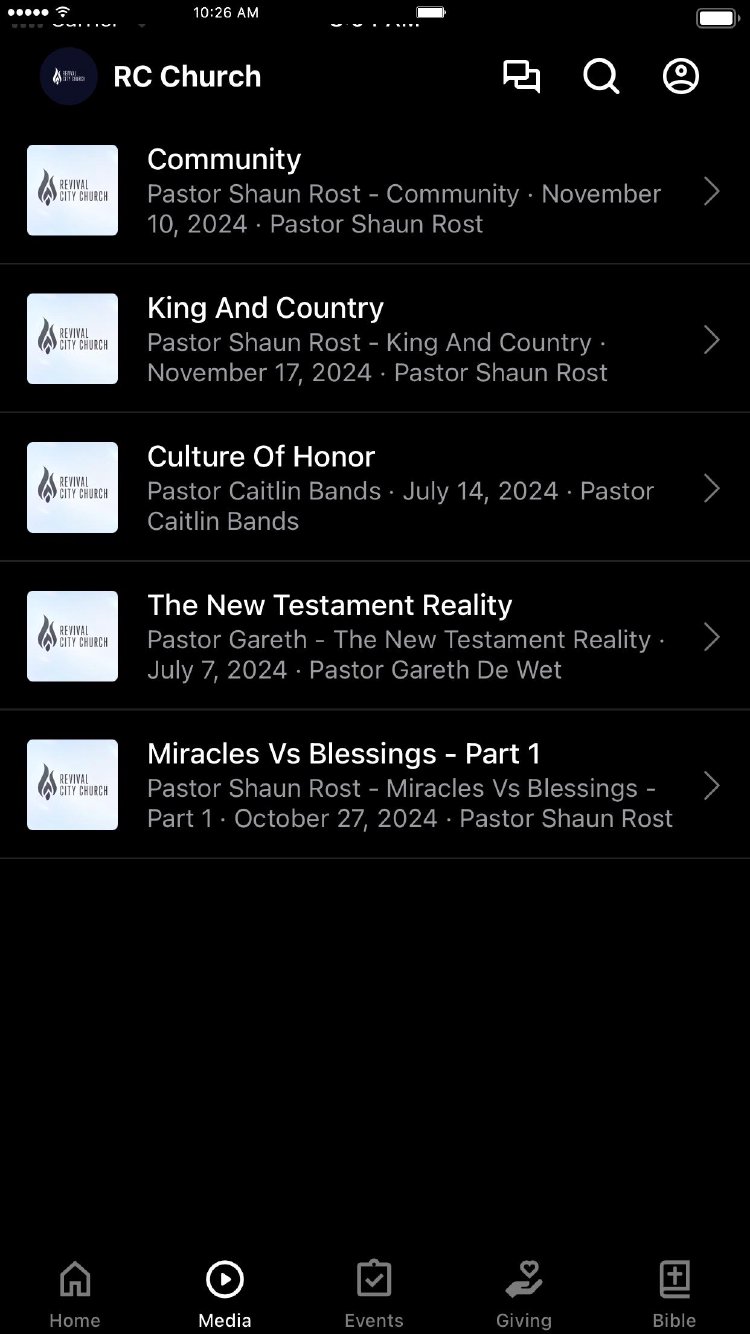
Task: Go to the Giving tab
Action: click(524, 1292)
